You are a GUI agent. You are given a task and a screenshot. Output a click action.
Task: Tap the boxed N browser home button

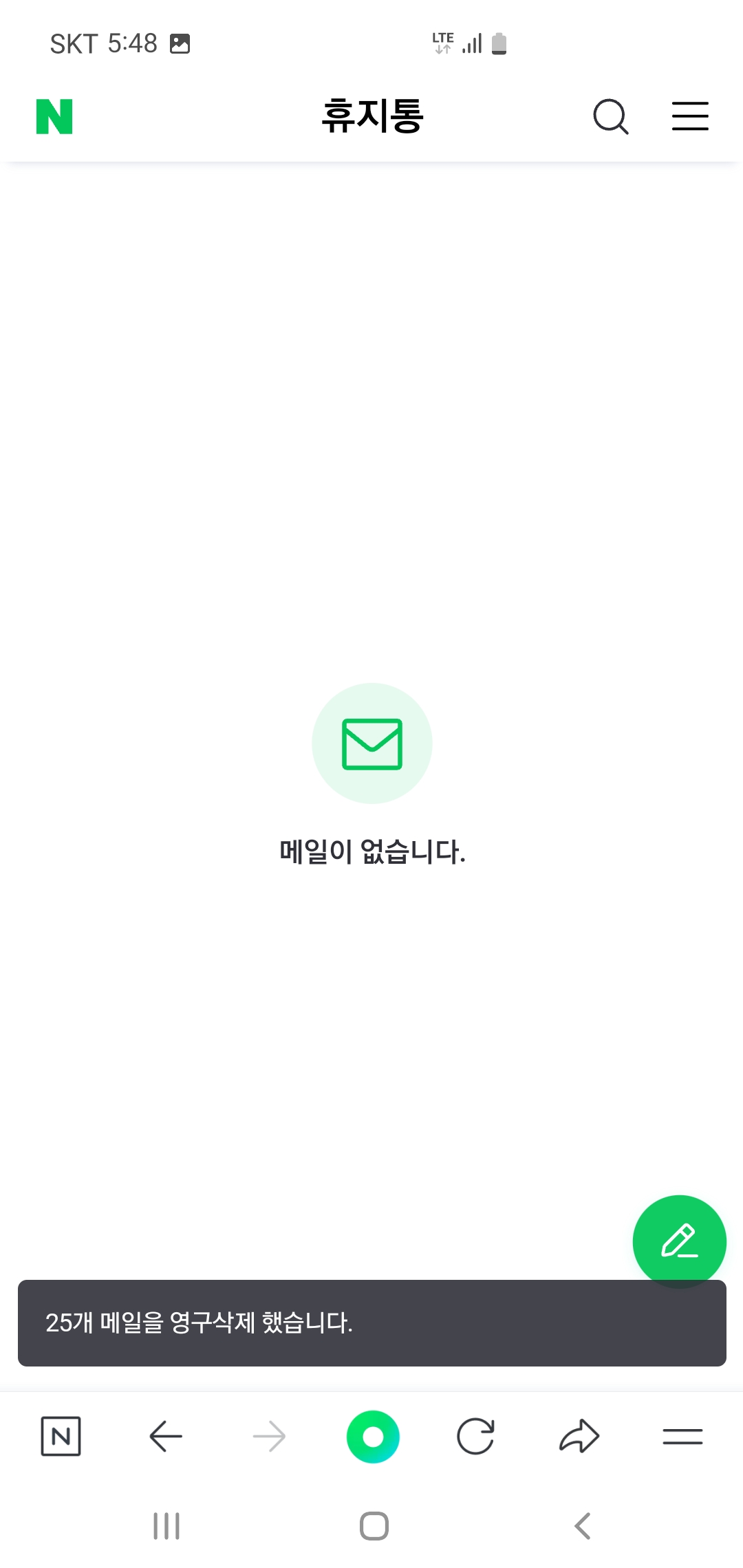pyautogui.click(x=61, y=1436)
